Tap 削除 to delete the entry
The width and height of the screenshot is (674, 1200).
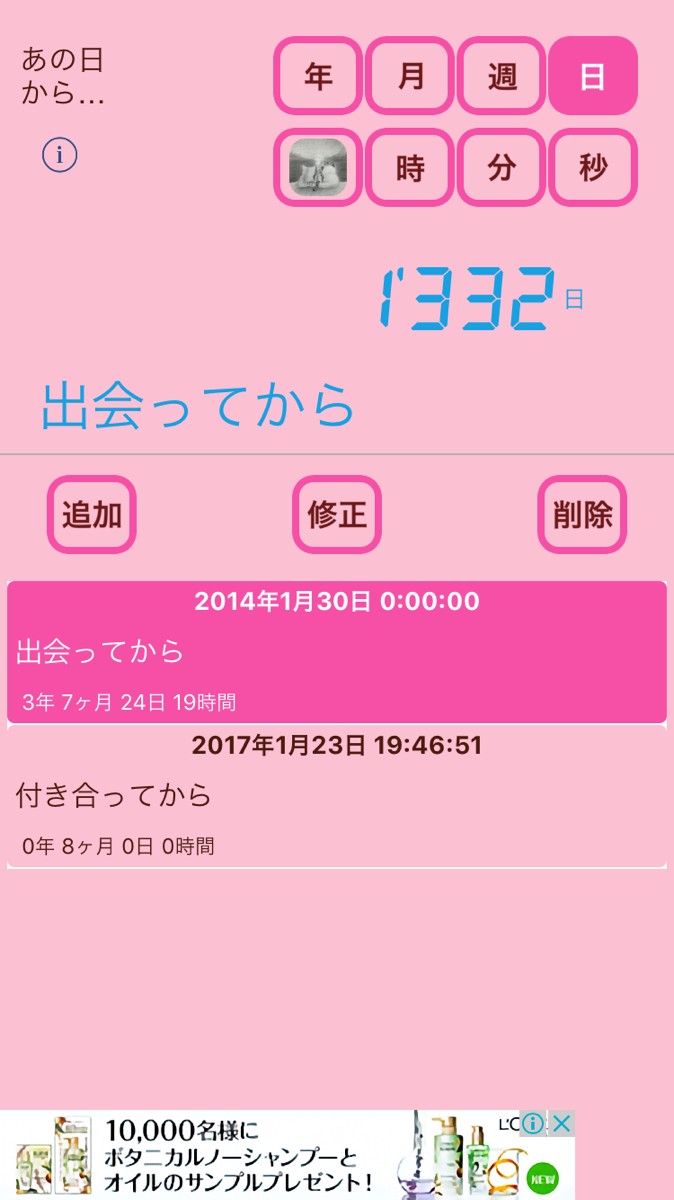(582, 515)
